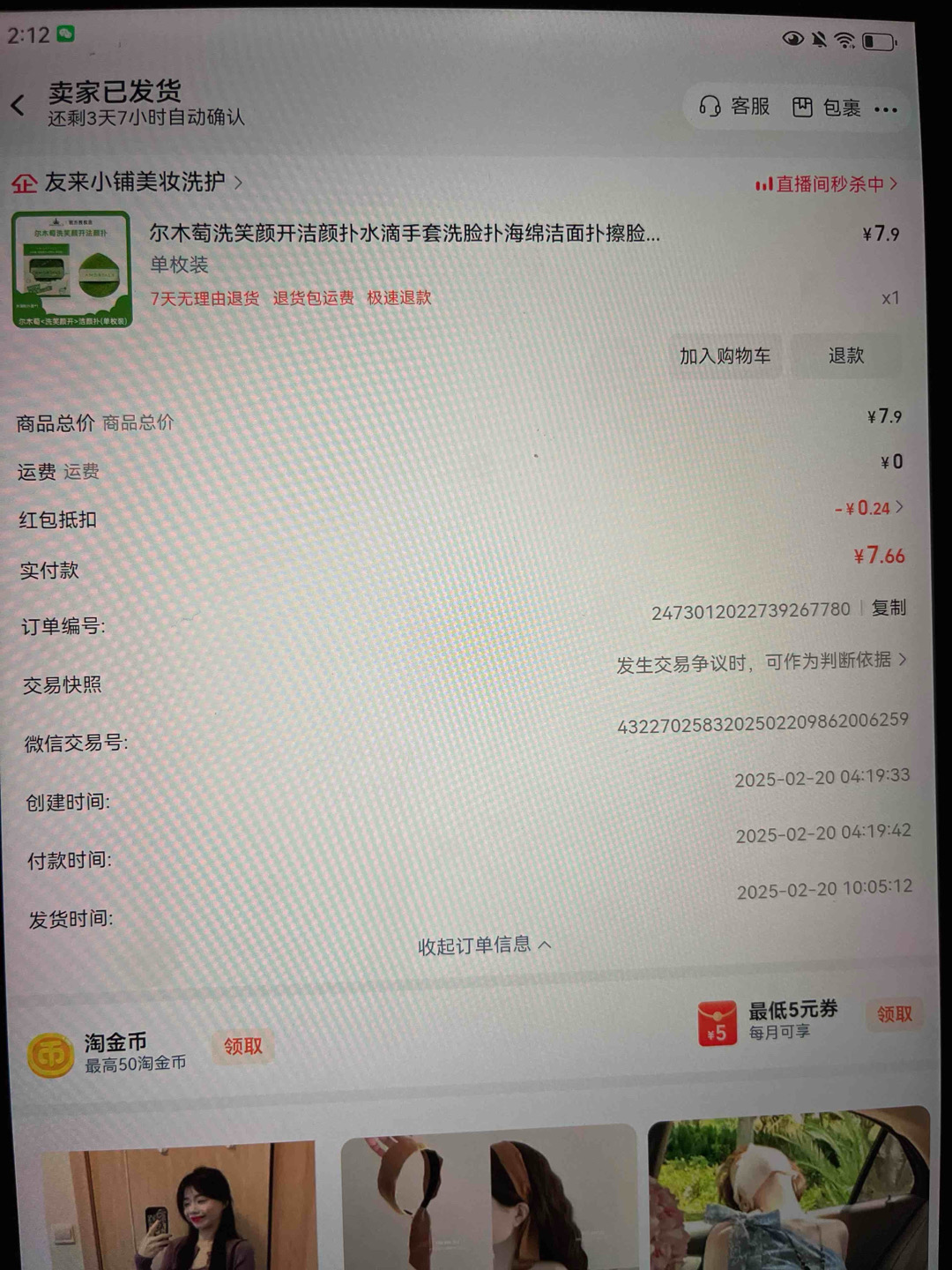This screenshot has height=1270, width=952.
Task: Open the 直播间秒杀中 live stream link
Action: pyautogui.click(x=826, y=183)
